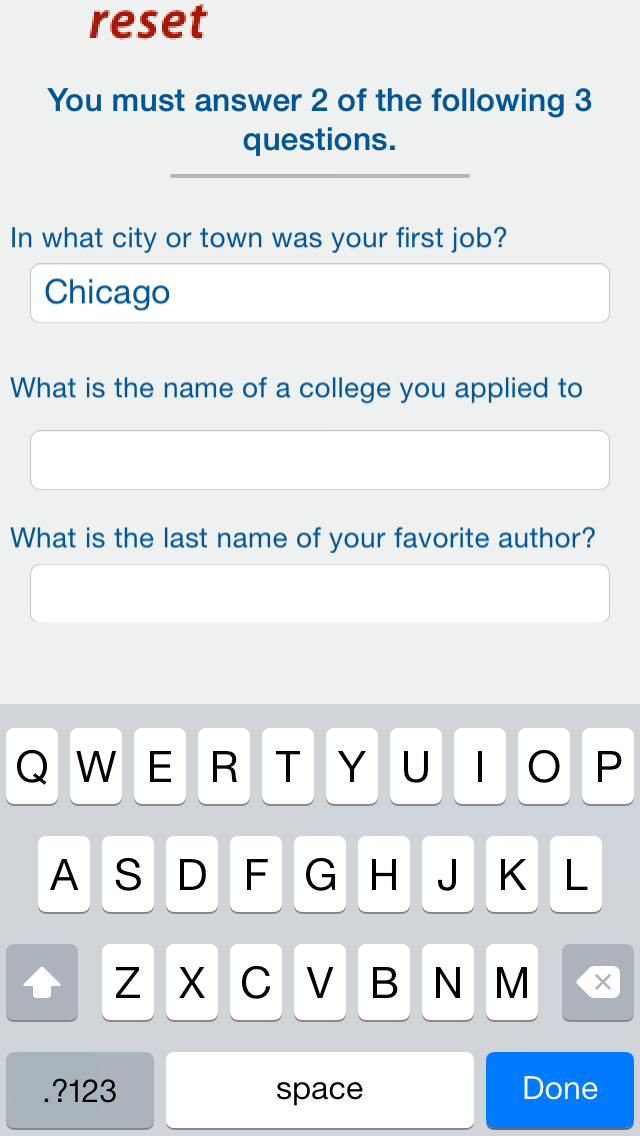Hit the backspace key
This screenshot has height=1136, width=640.
(x=598, y=982)
